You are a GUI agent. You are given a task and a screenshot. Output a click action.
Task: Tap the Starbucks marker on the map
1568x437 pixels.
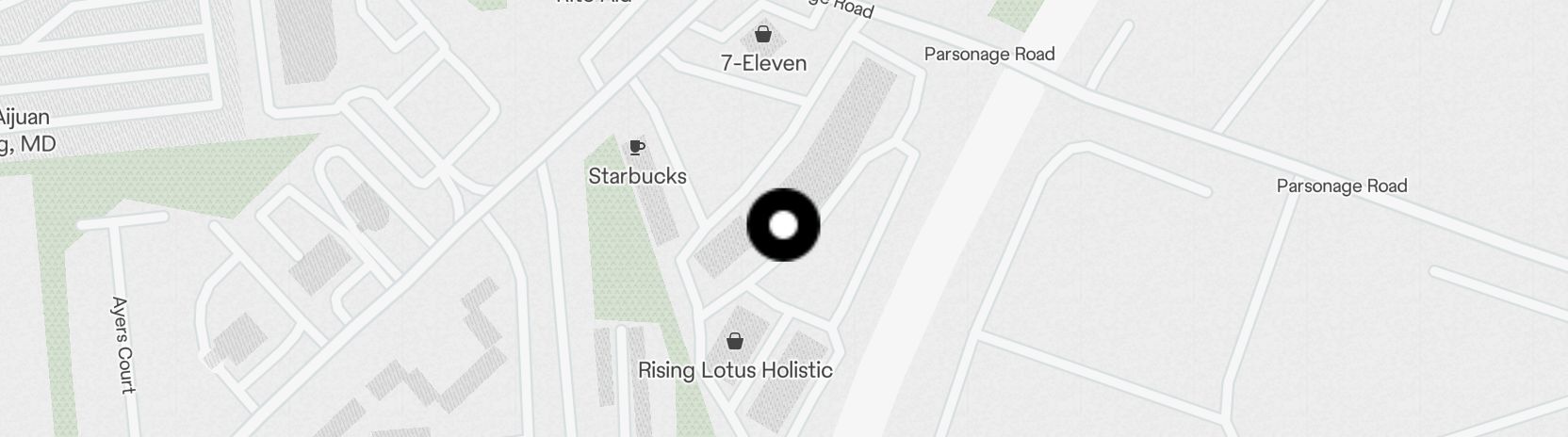tap(637, 147)
